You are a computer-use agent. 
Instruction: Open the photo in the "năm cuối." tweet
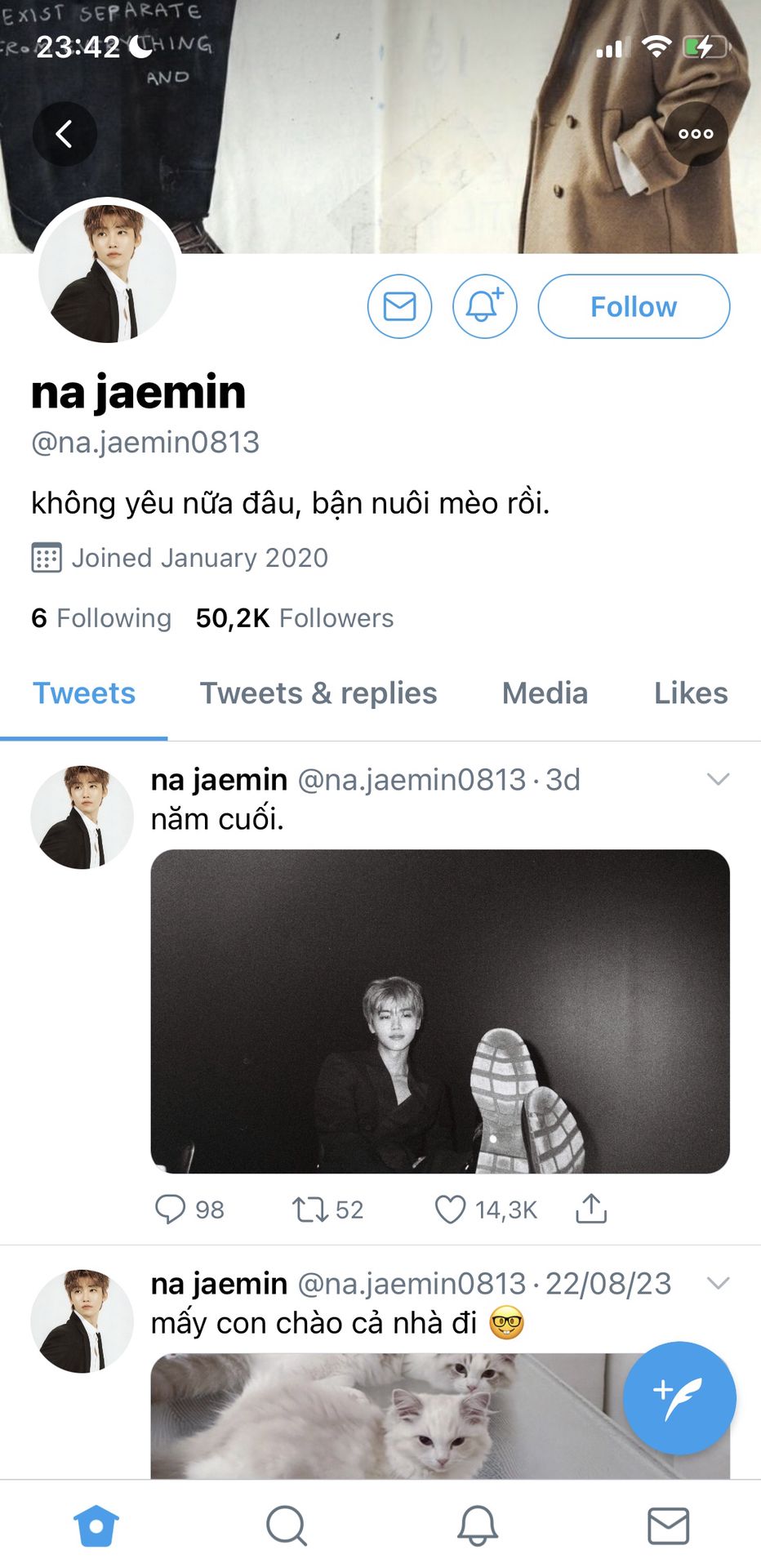point(440,1011)
